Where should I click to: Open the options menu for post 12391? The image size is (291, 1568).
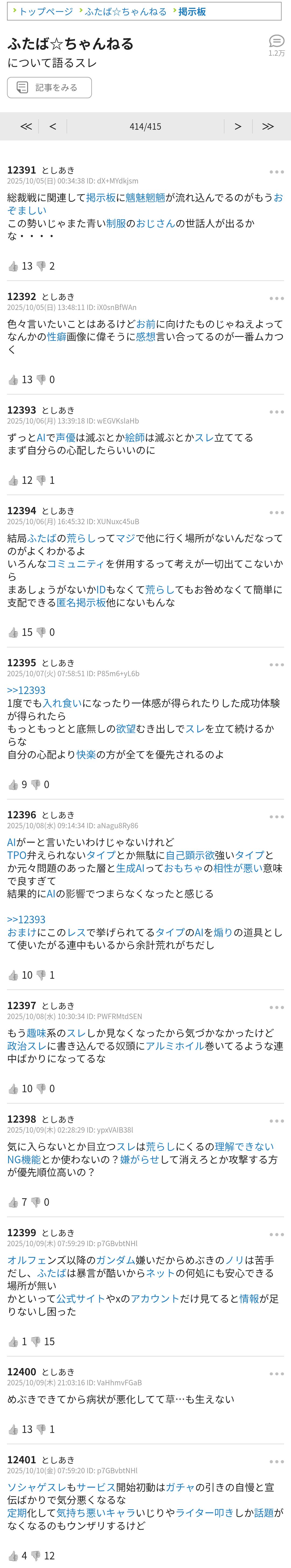click(x=276, y=172)
